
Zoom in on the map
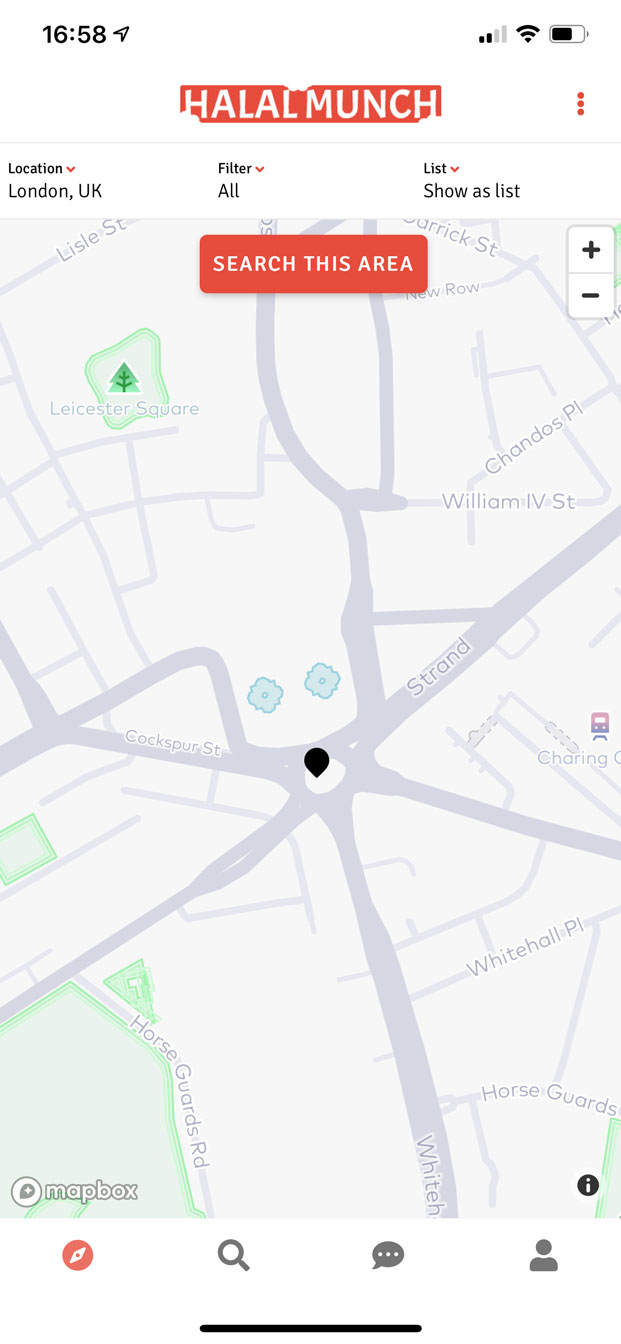(590, 250)
